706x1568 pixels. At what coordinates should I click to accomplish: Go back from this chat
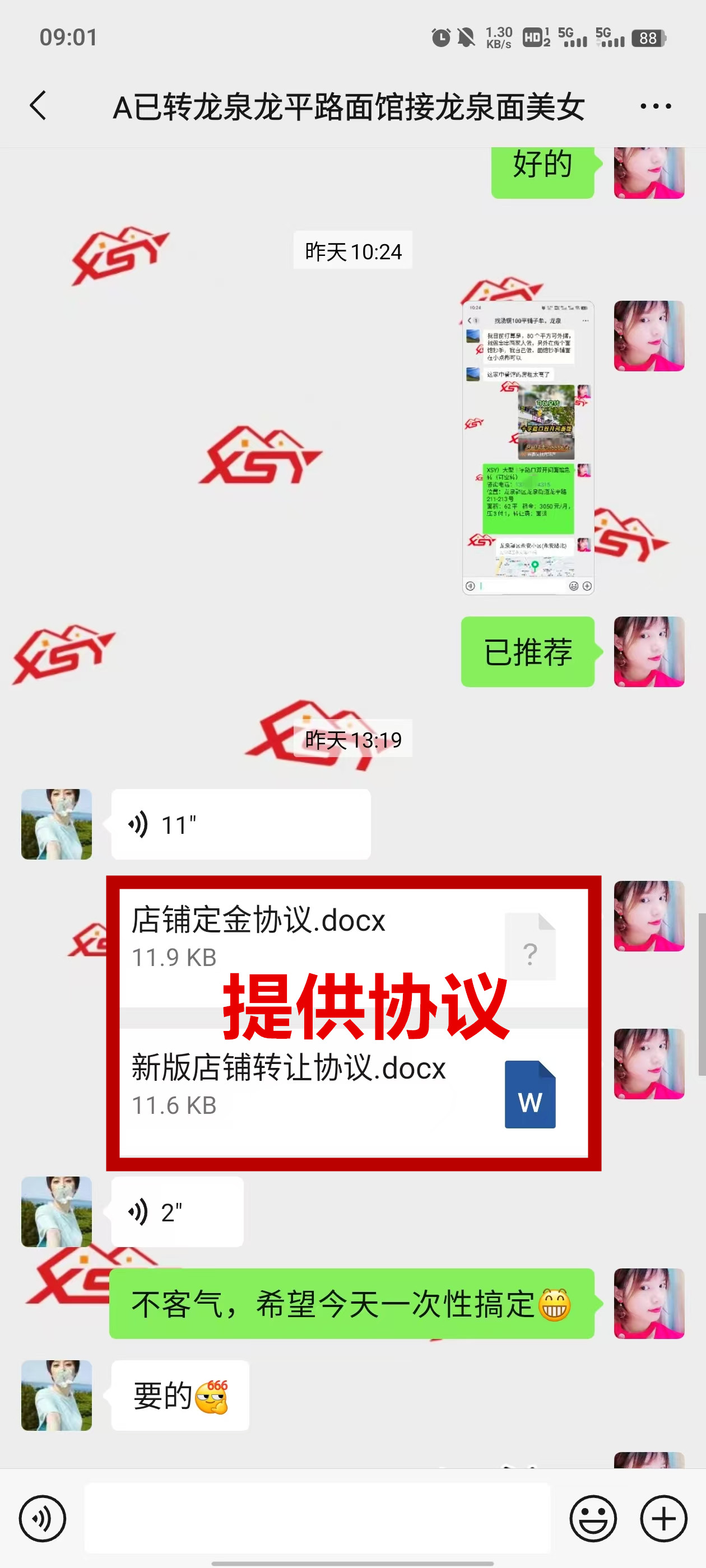pos(38,106)
